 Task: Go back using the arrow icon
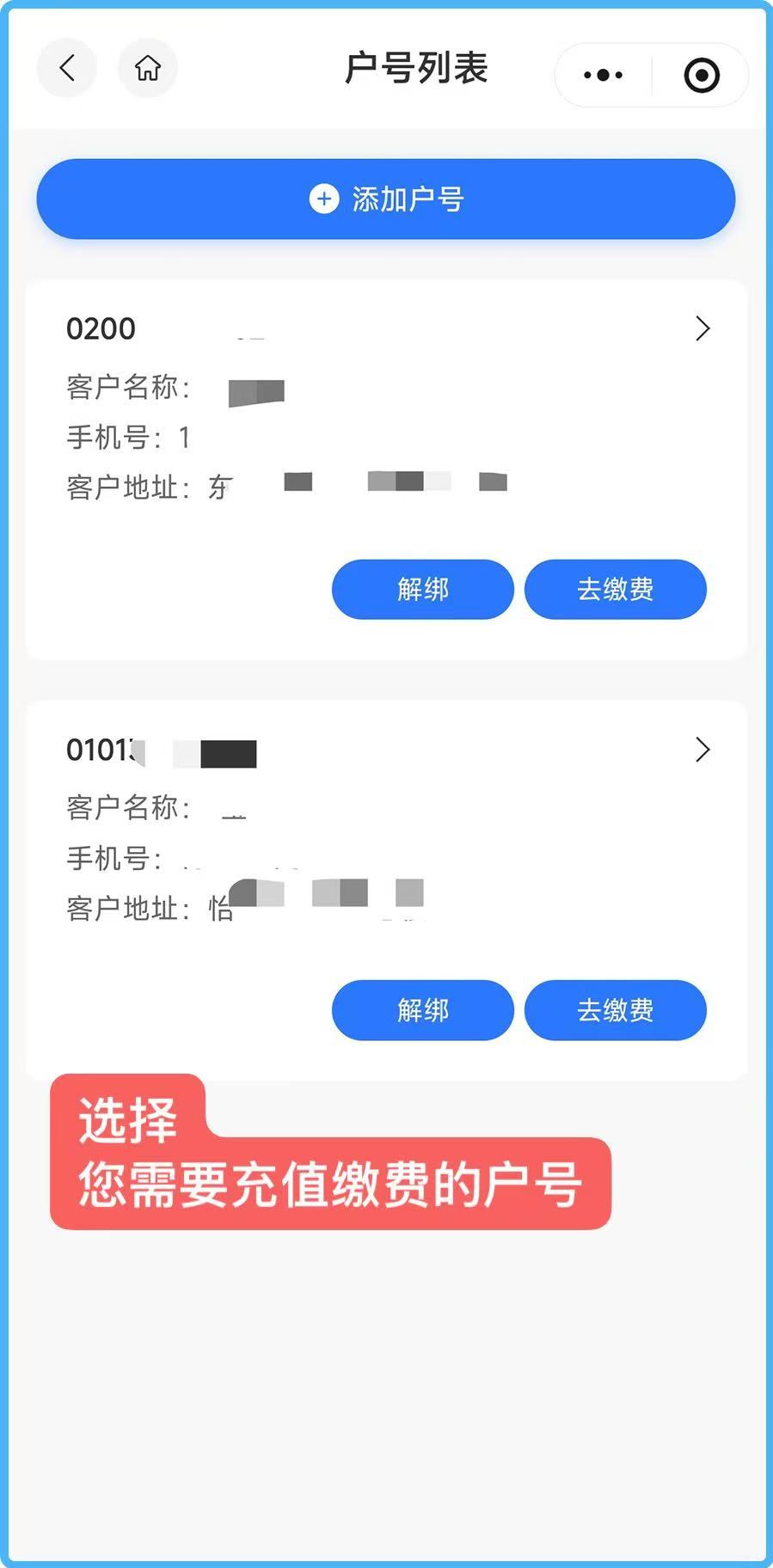67,68
